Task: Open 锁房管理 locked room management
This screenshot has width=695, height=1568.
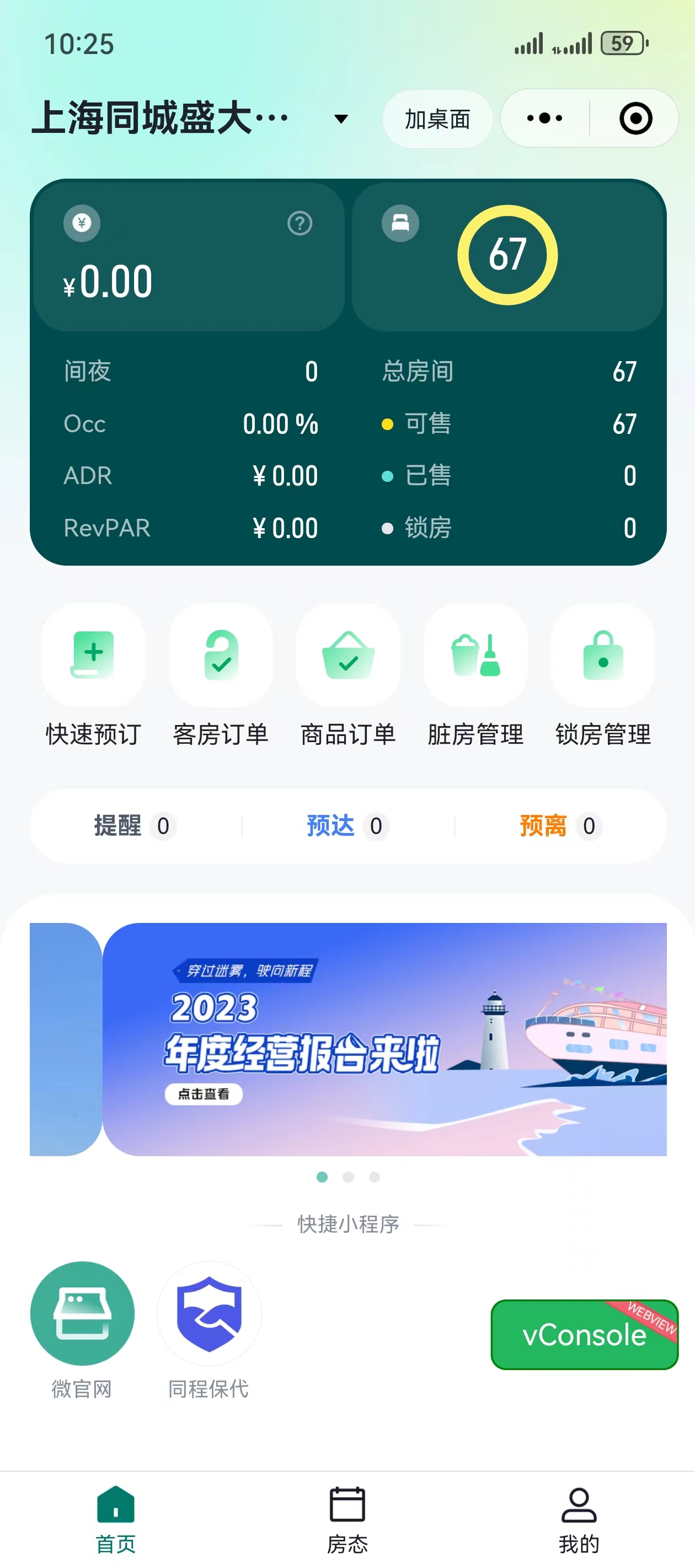Action: click(602, 656)
